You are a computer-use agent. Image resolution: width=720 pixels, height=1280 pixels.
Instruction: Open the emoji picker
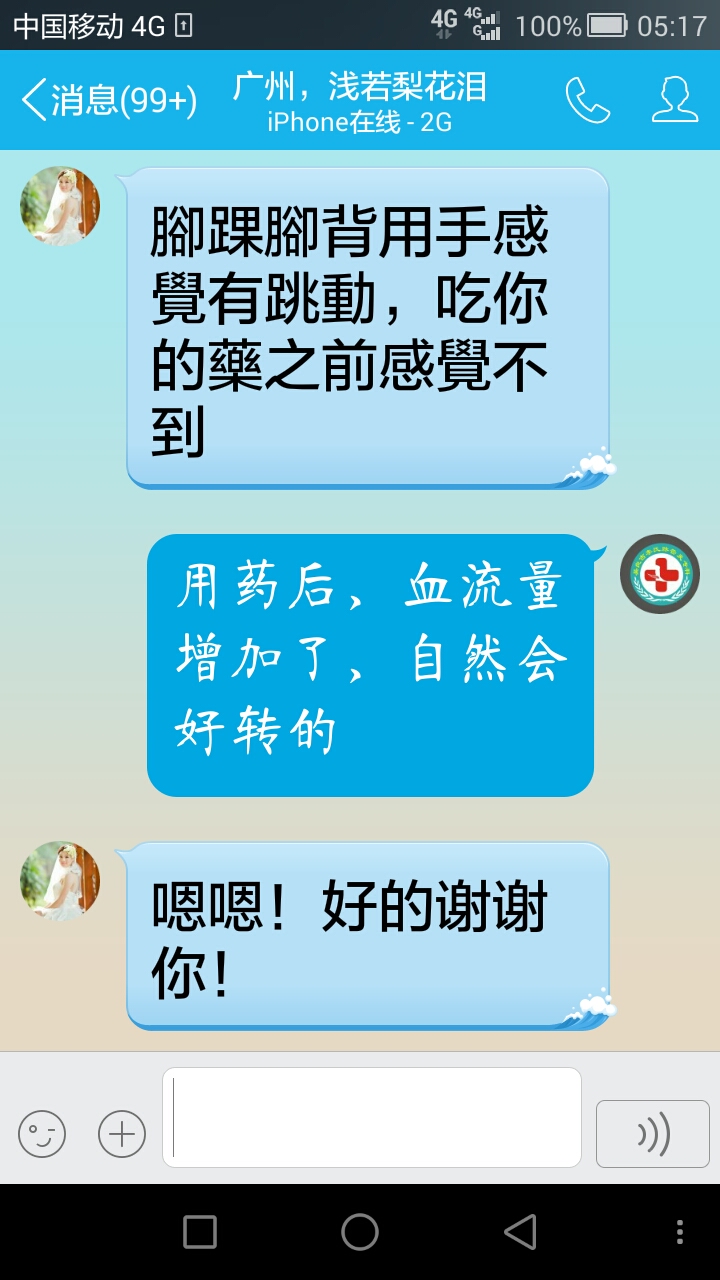[42, 1134]
